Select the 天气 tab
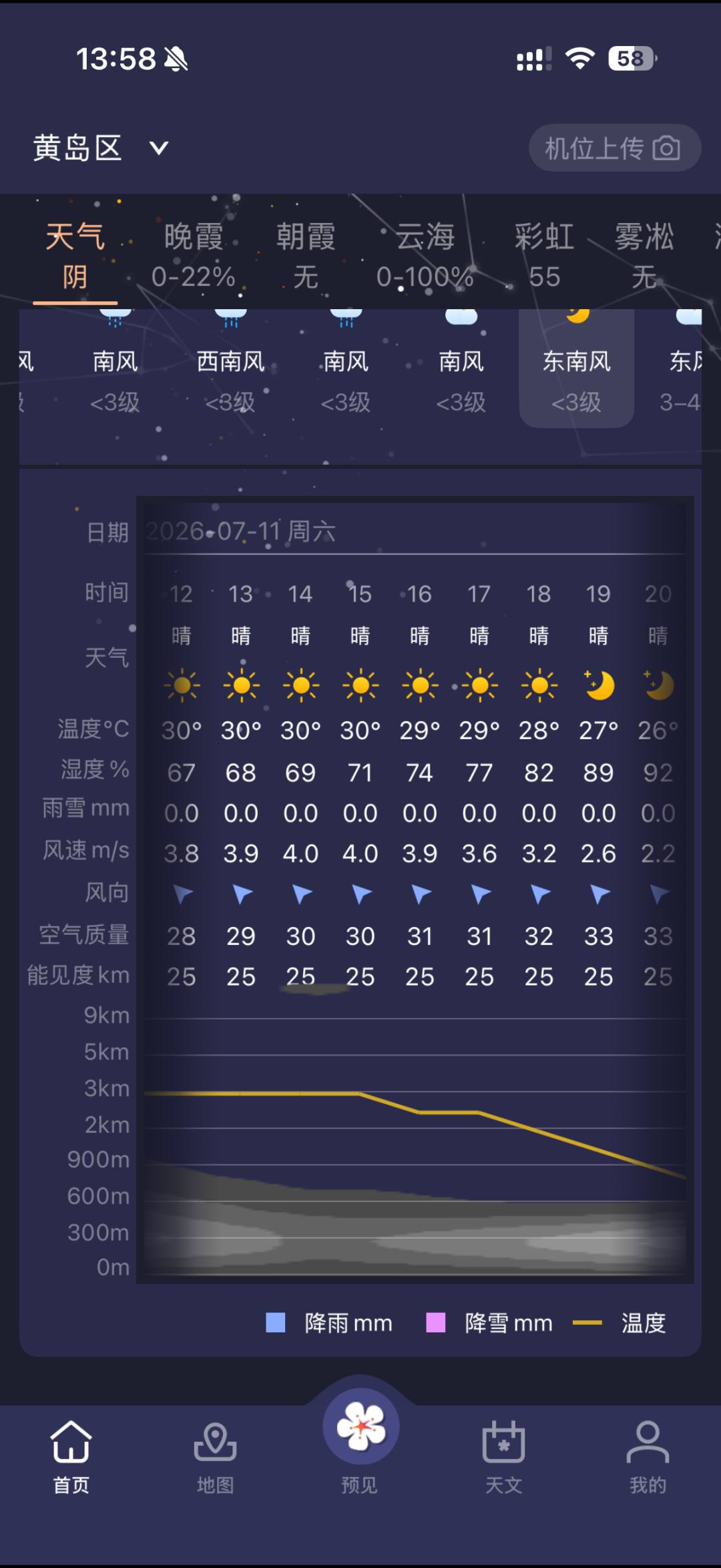721x1568 pixels. click(75, 257)
